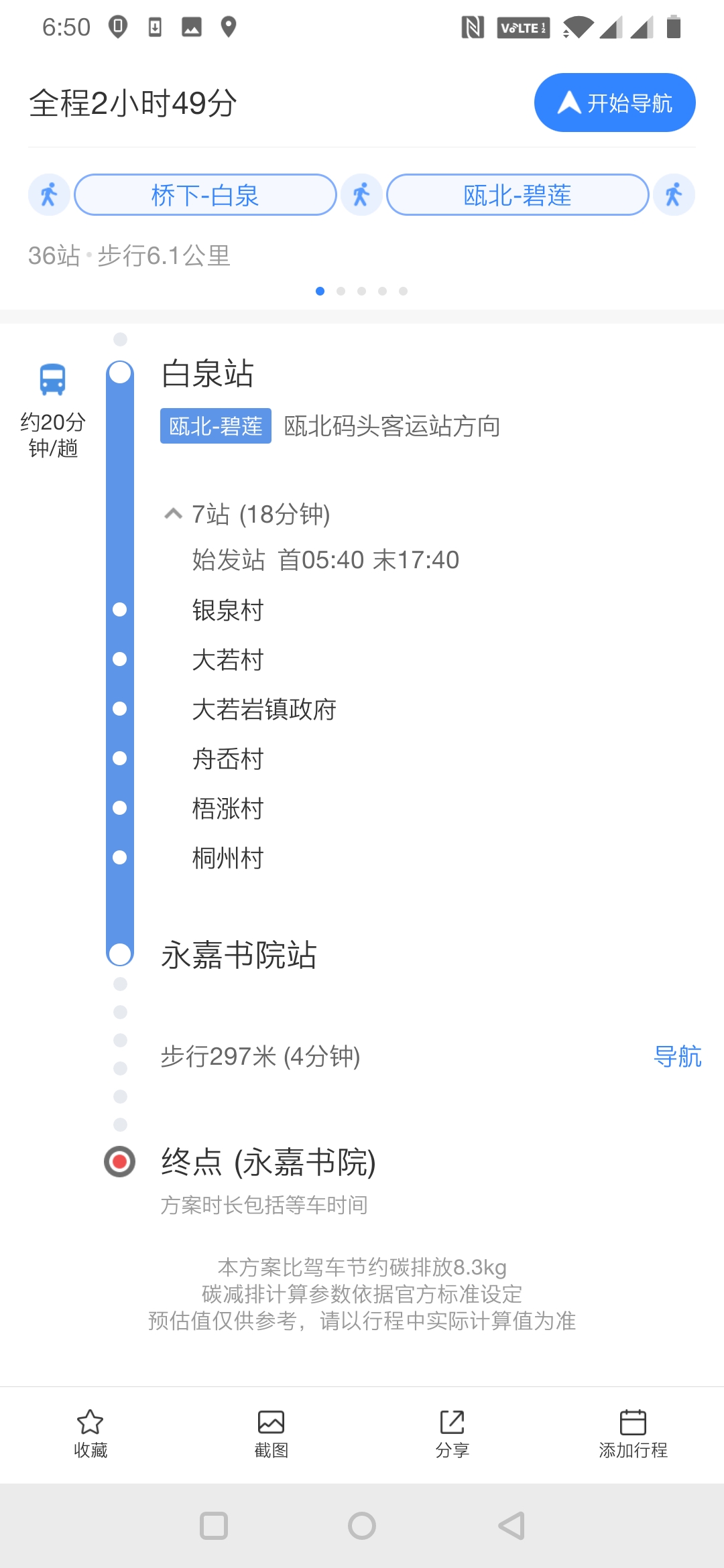The height and width of the screenshot is (1568, 724).
Task: Save this route with 收藏
Action: (90, 1433)
